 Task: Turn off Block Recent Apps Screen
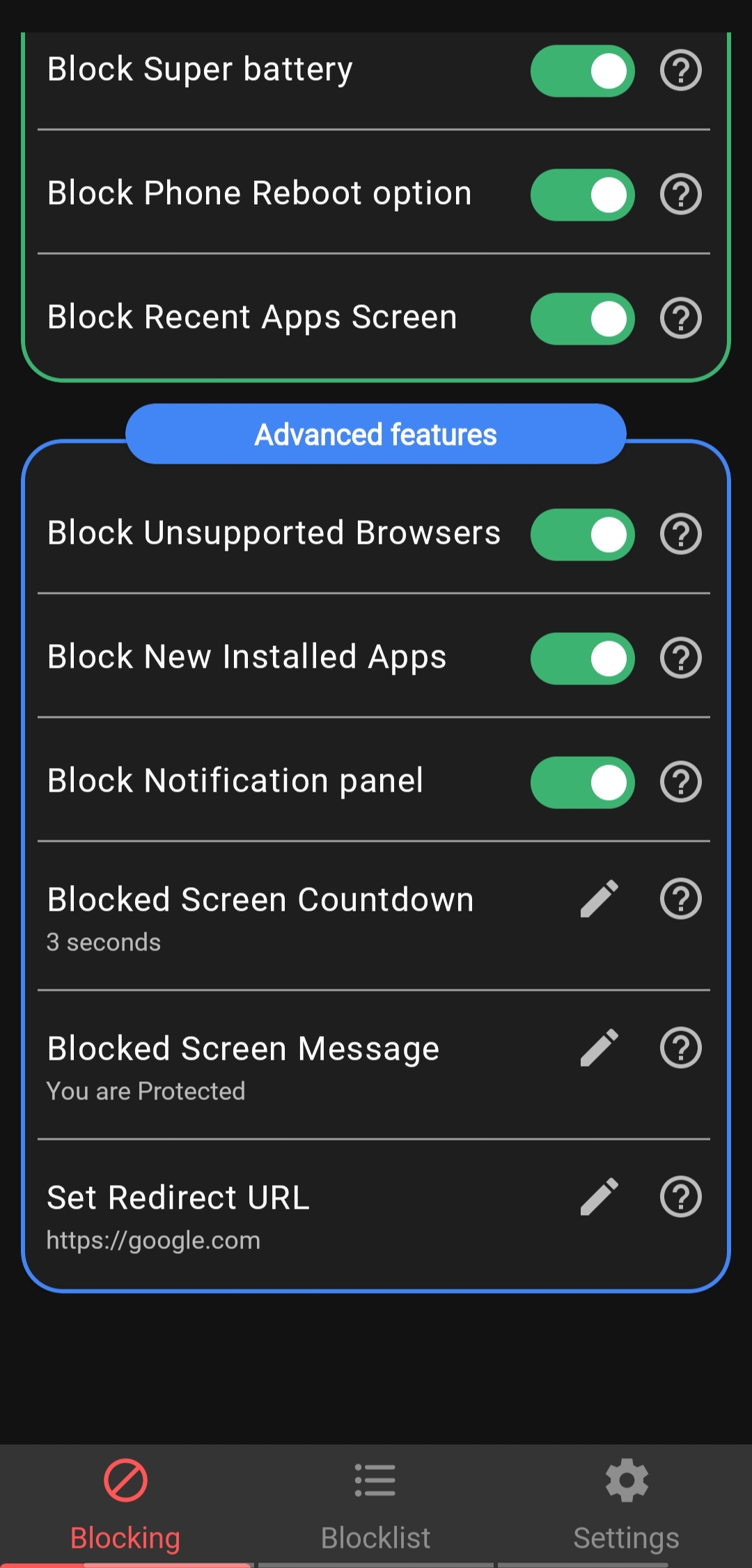(x=582, y=318)
